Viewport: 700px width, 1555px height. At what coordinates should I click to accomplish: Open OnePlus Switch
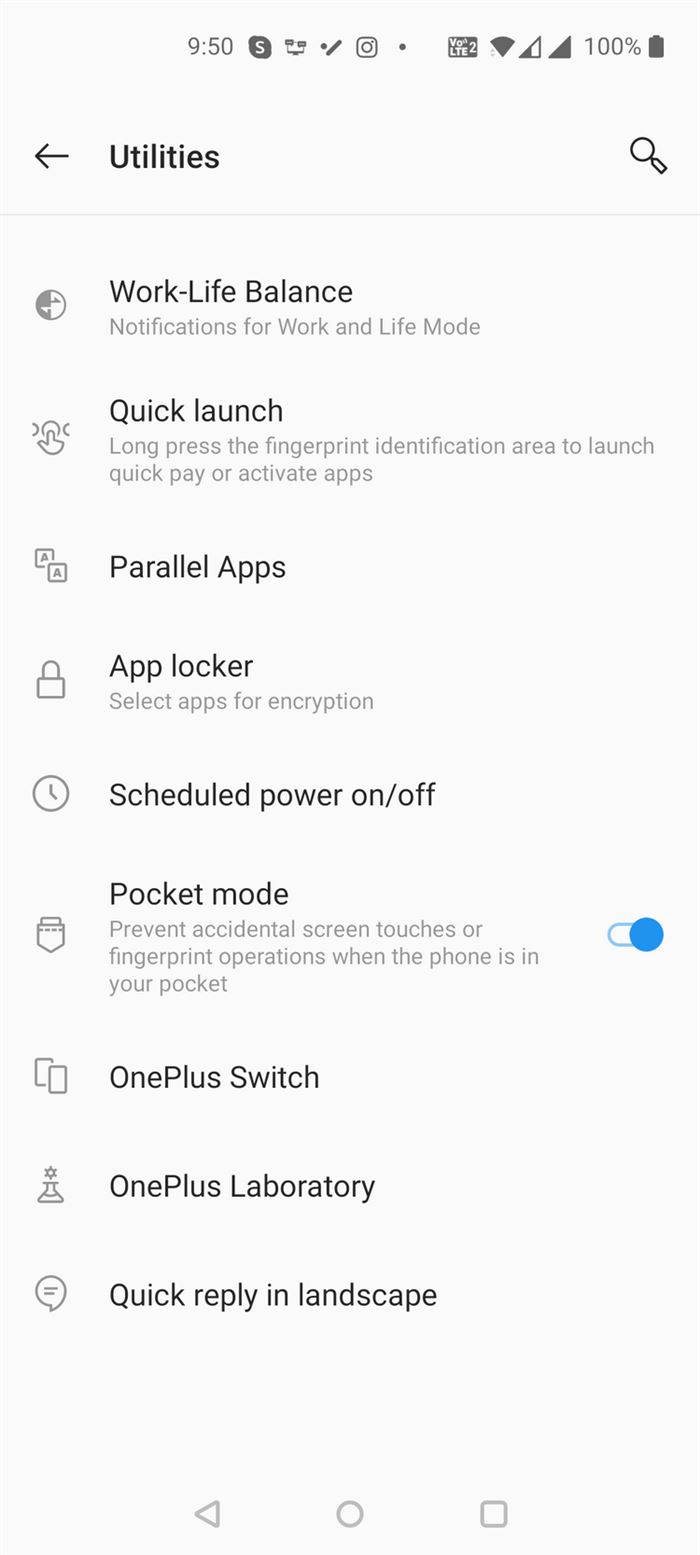point(350,1077)
